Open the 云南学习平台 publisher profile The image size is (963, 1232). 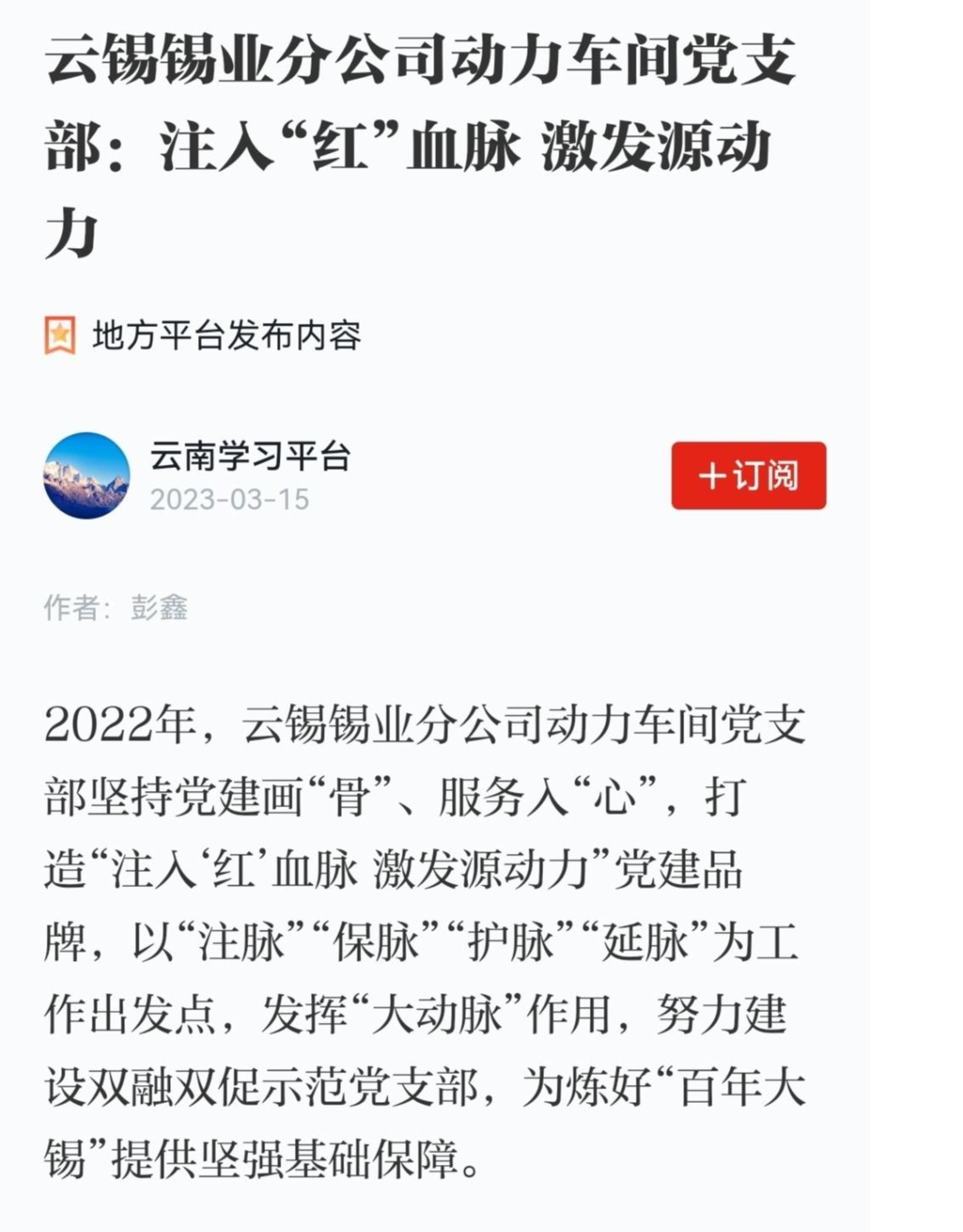(250, 456)
